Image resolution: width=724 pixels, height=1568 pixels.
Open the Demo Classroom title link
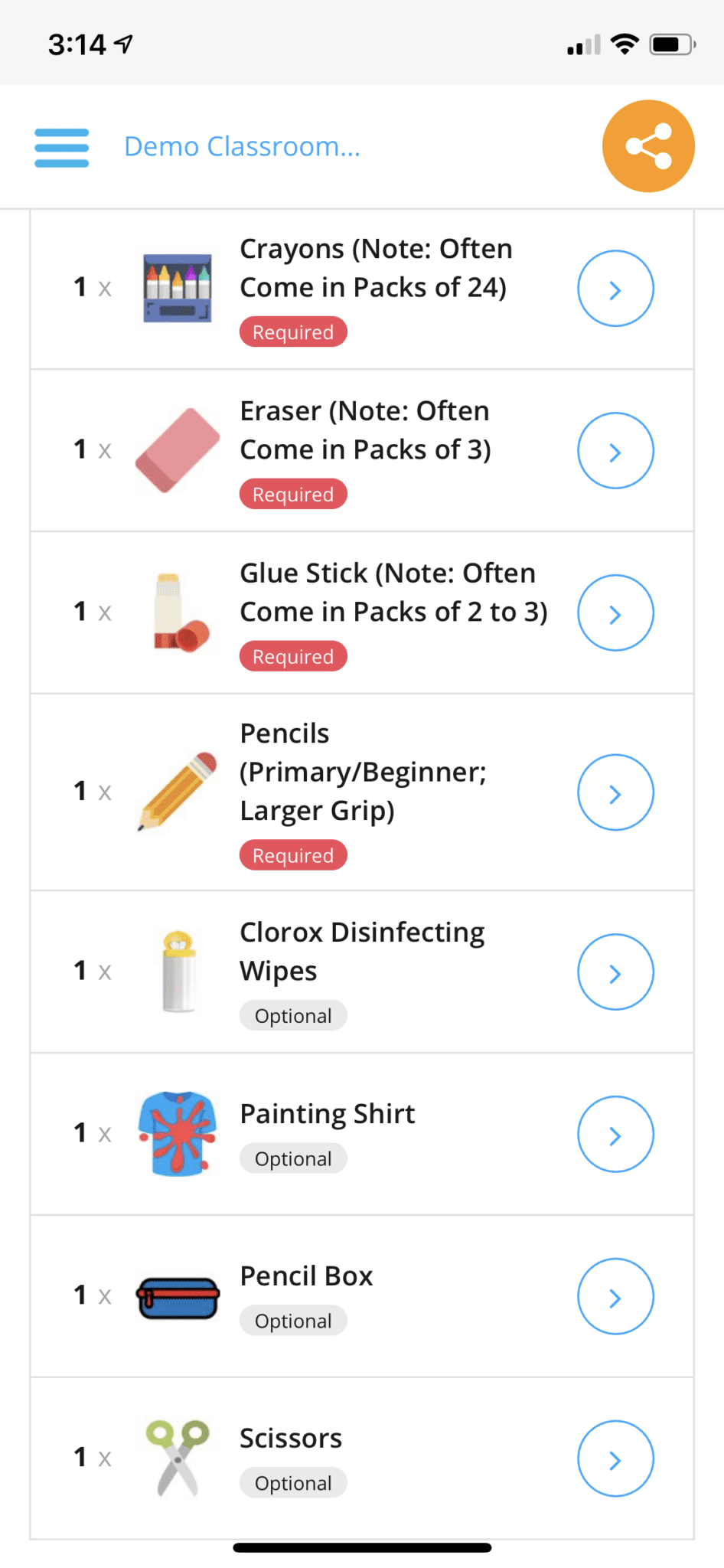[x=242, y=146]
